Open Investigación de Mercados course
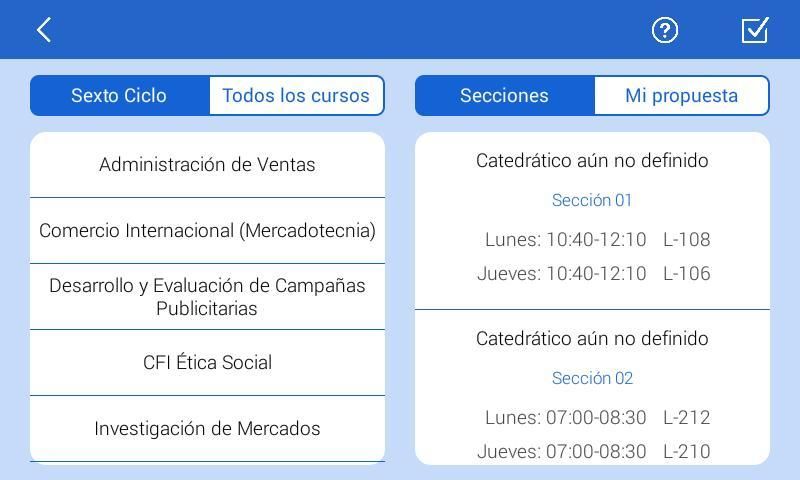The image size is (800, 480). point(207,429)
